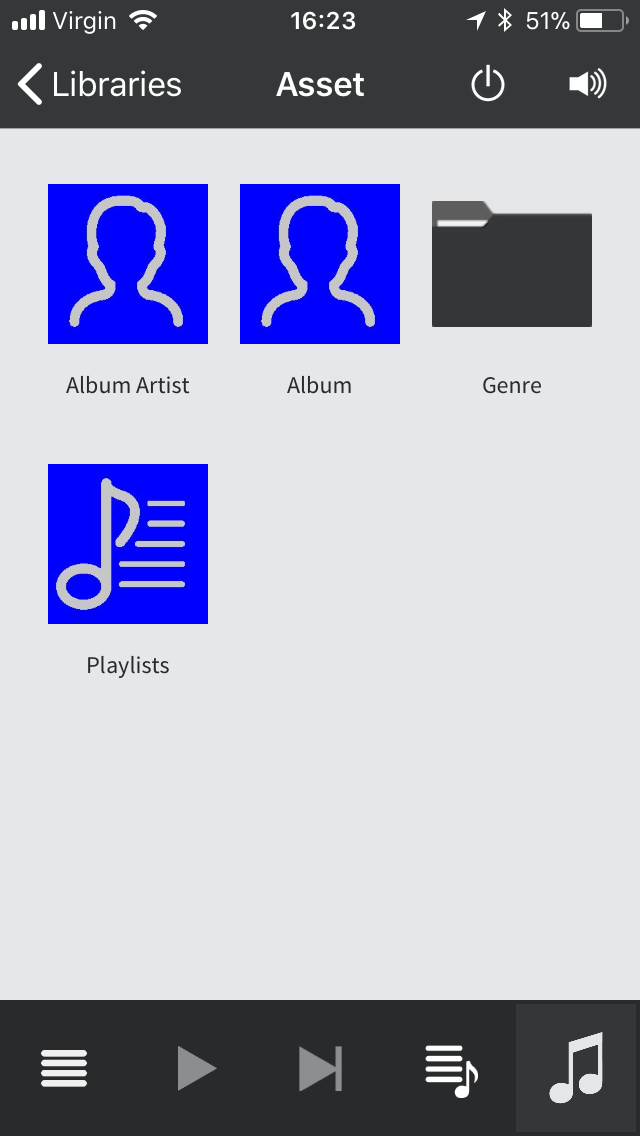Viewport: 640px width, 1136px height.
Task: Go back to Libraries
Action: (99, 85)
